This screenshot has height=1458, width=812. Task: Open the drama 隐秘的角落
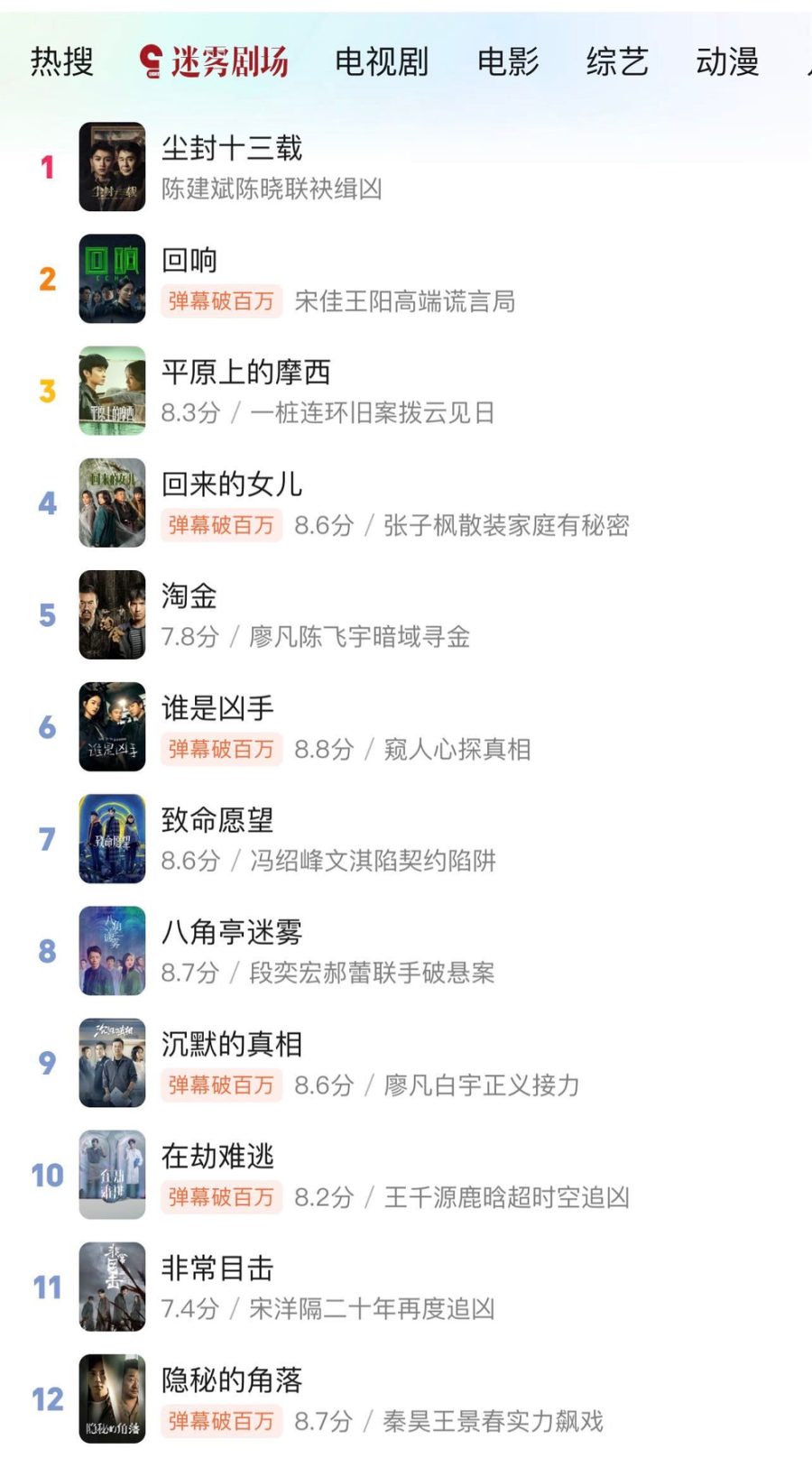232,1380
